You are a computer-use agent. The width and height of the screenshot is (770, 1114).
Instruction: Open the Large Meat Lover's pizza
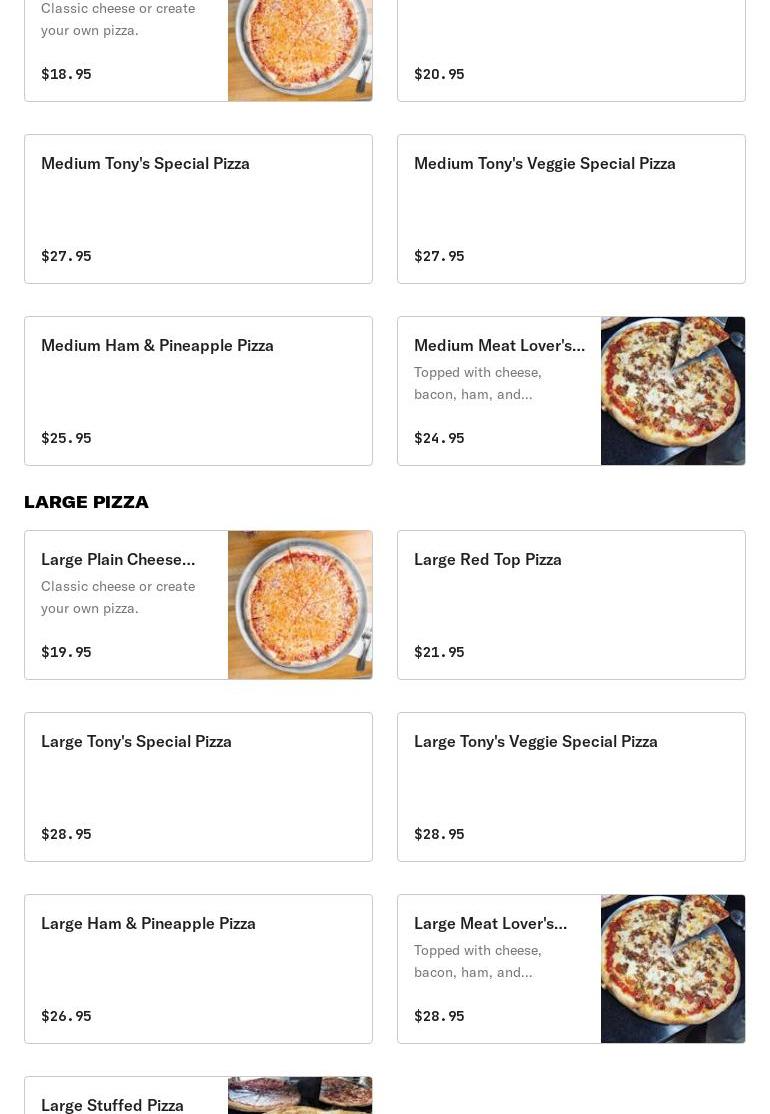point(571,968)
